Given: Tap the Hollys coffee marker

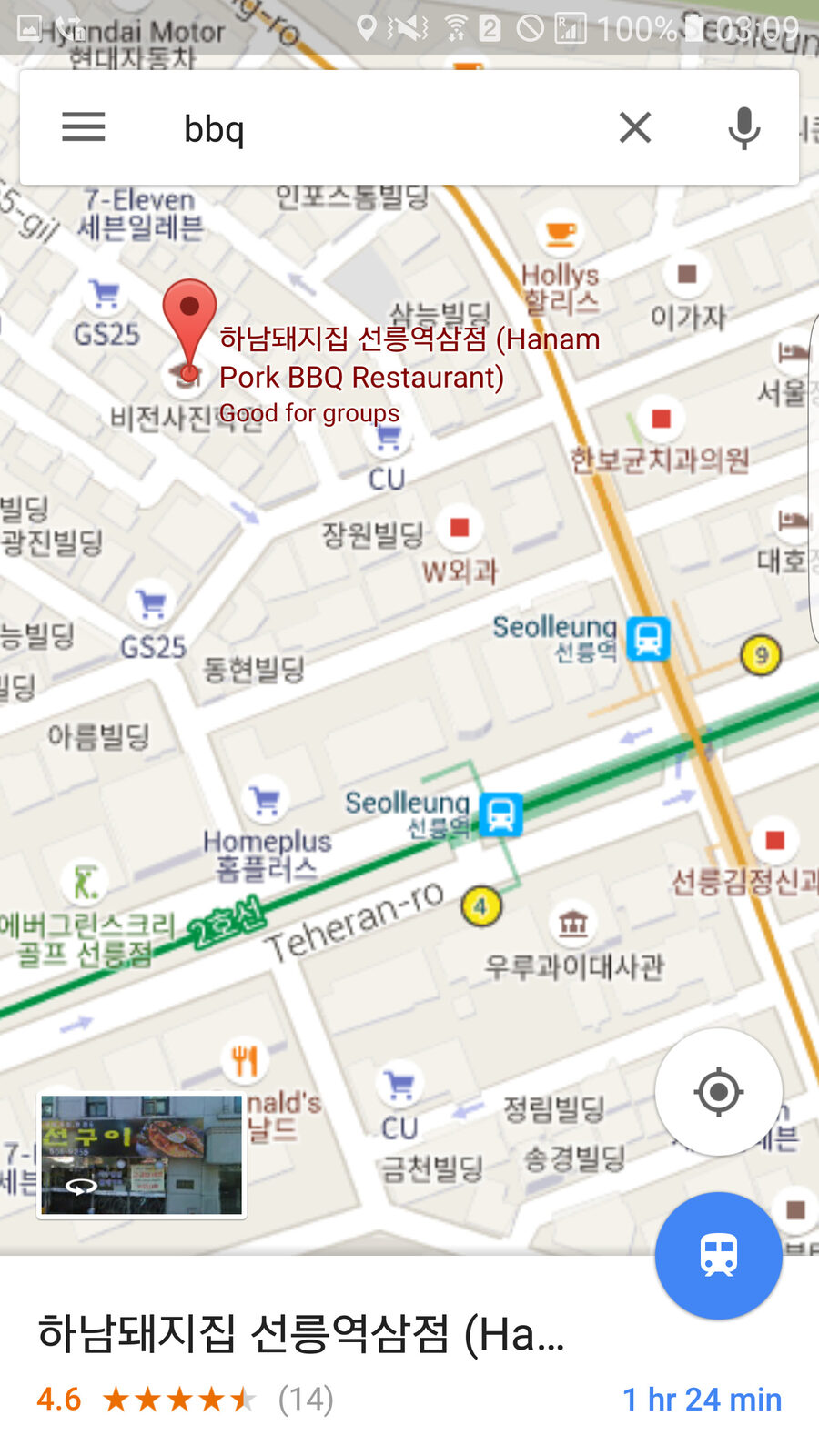Looking at the screenshot, I should pyautogui.click(x=561, y=234).
